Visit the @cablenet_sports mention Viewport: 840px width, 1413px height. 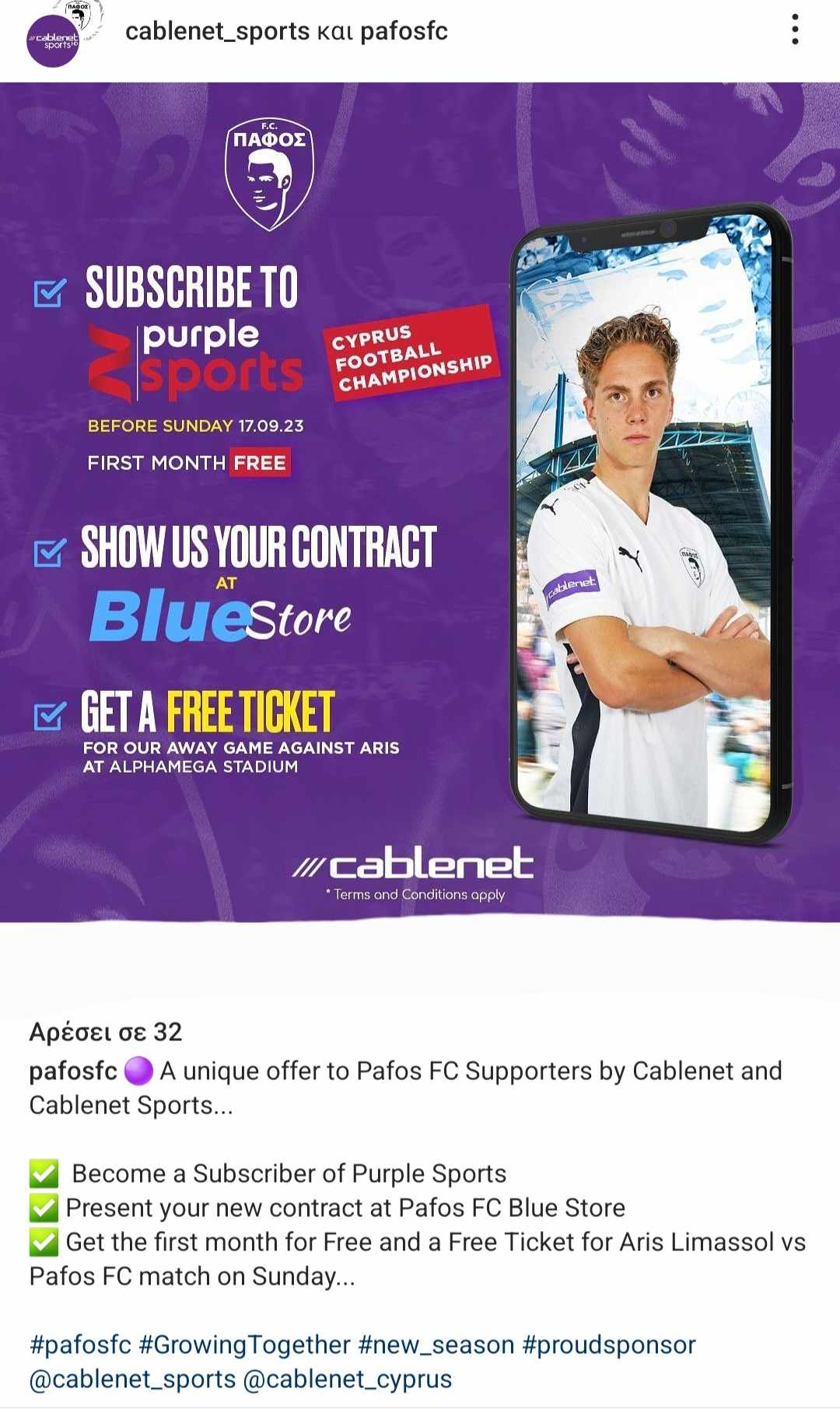pos(132,1379)
